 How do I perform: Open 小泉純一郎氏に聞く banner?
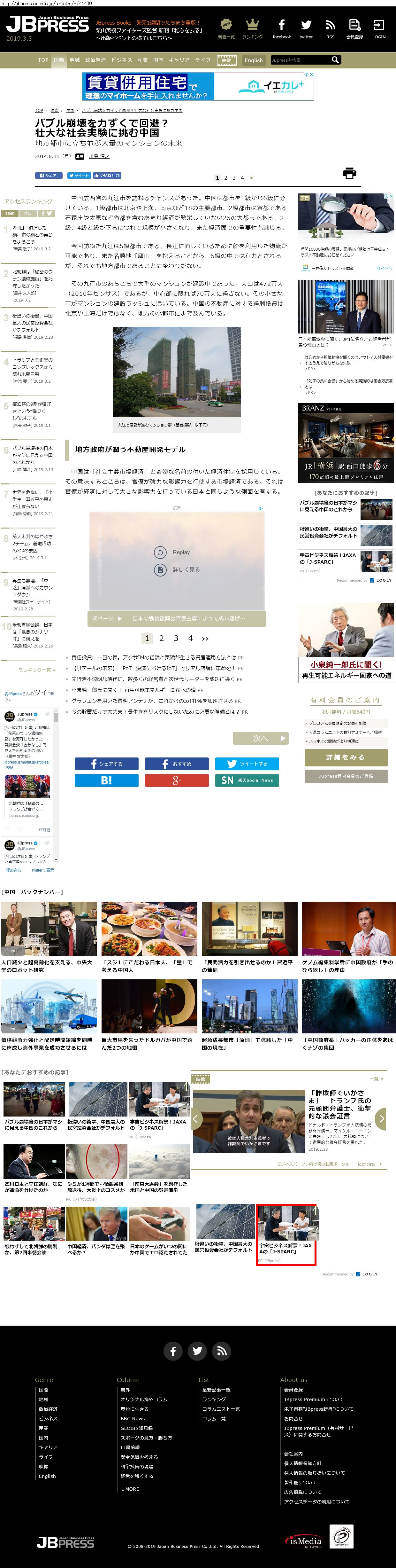pyautogui.click(x=346, y=643)
